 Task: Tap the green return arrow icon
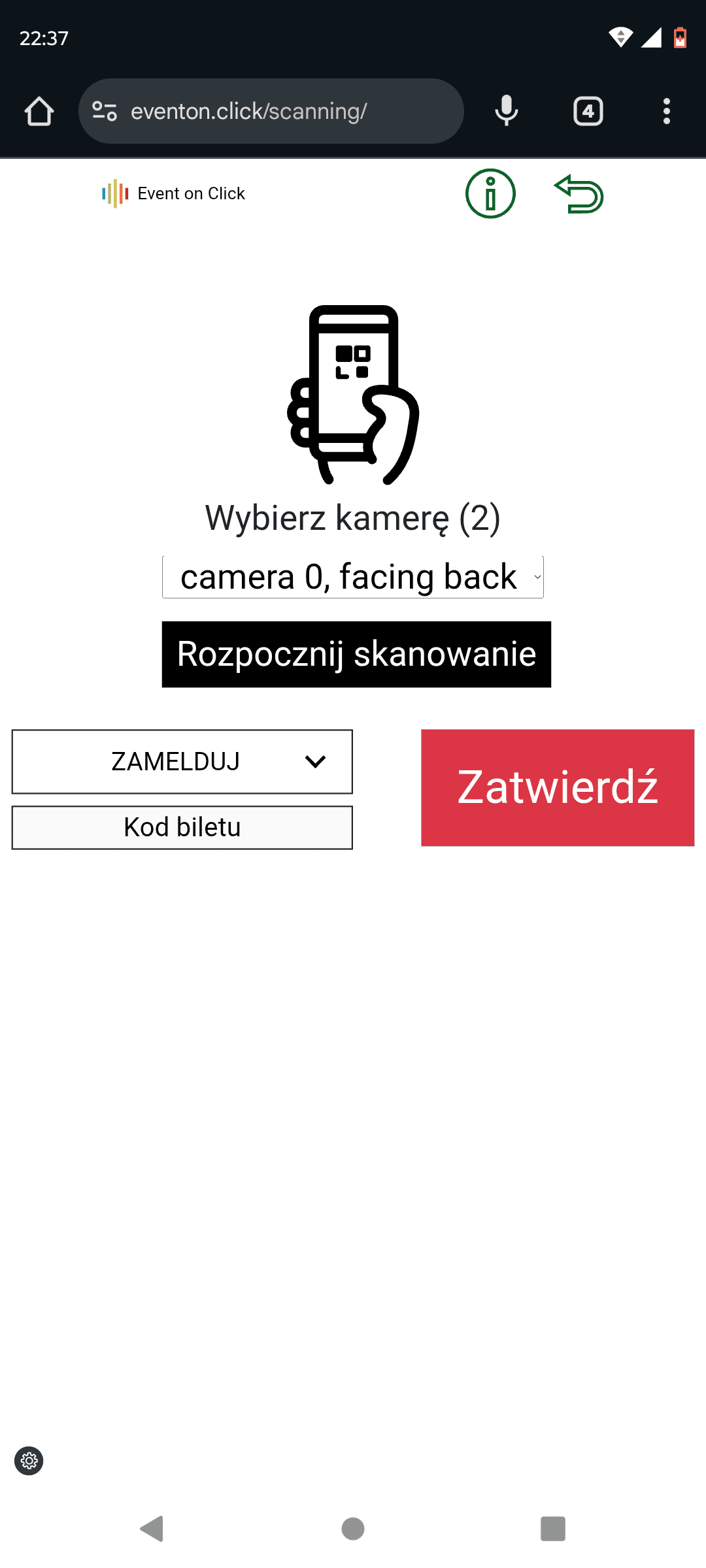pos(579,194)
